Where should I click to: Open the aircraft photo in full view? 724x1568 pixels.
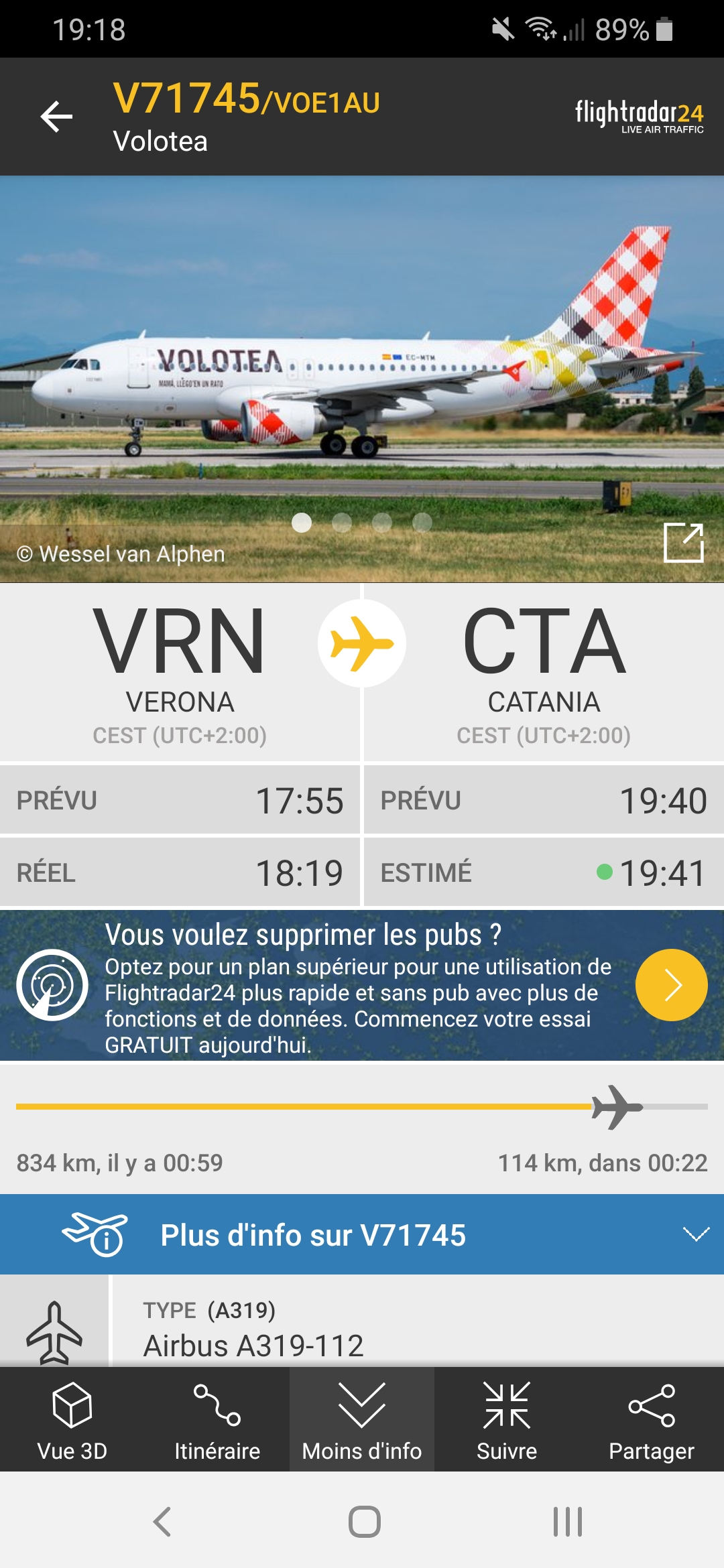(683, 542)
